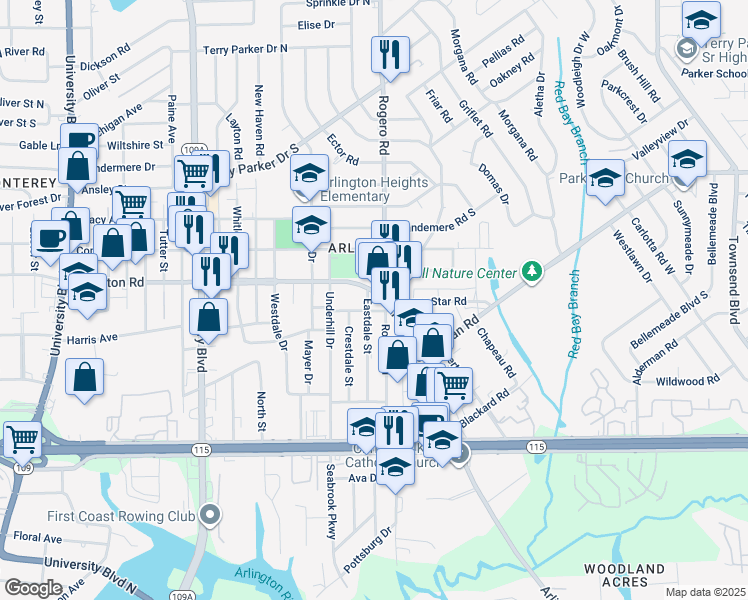
Task: Tap the restaurant marker on Rogero Rd
Action: [390, 53]
